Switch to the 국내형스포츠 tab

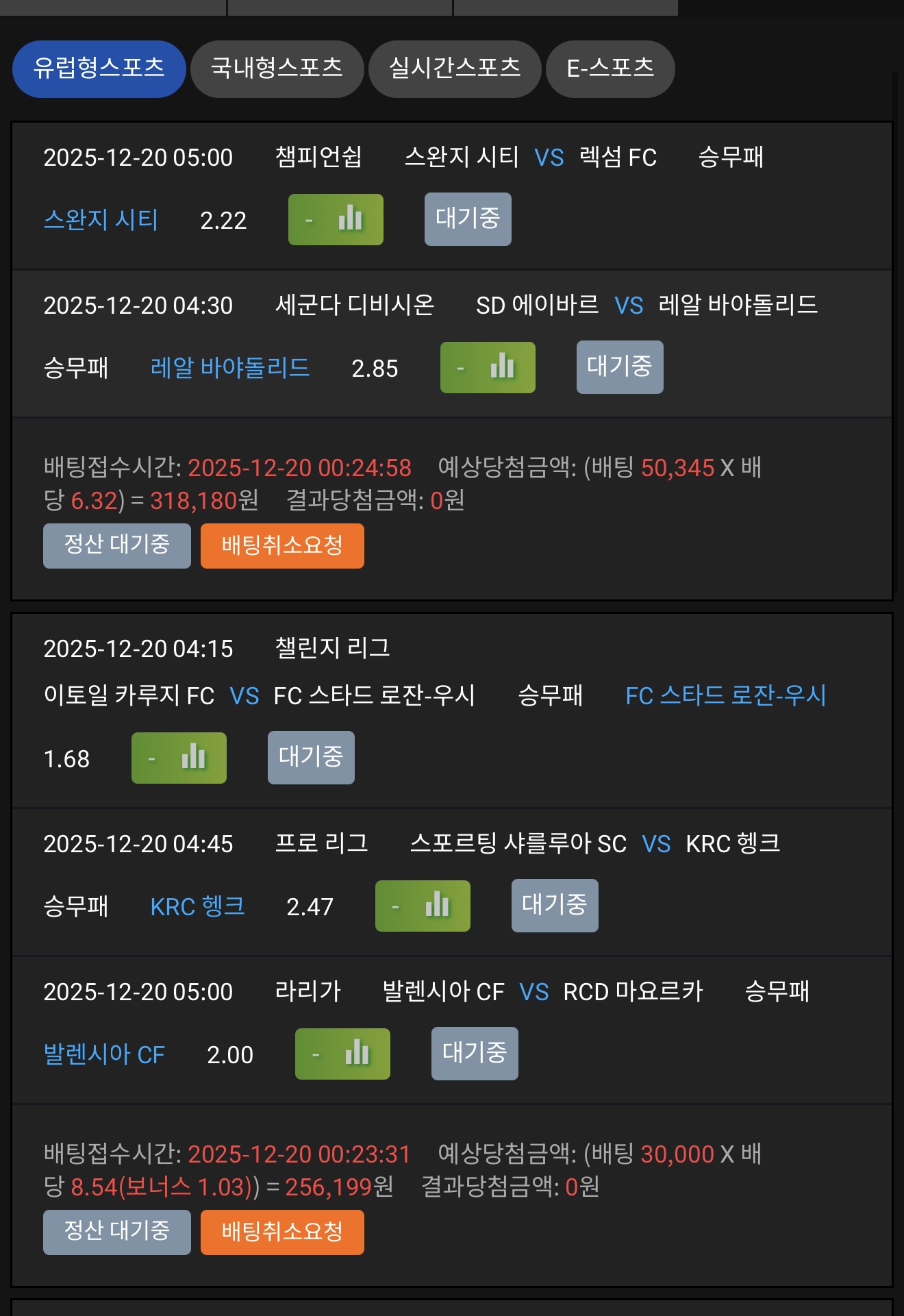pos(277,68)
